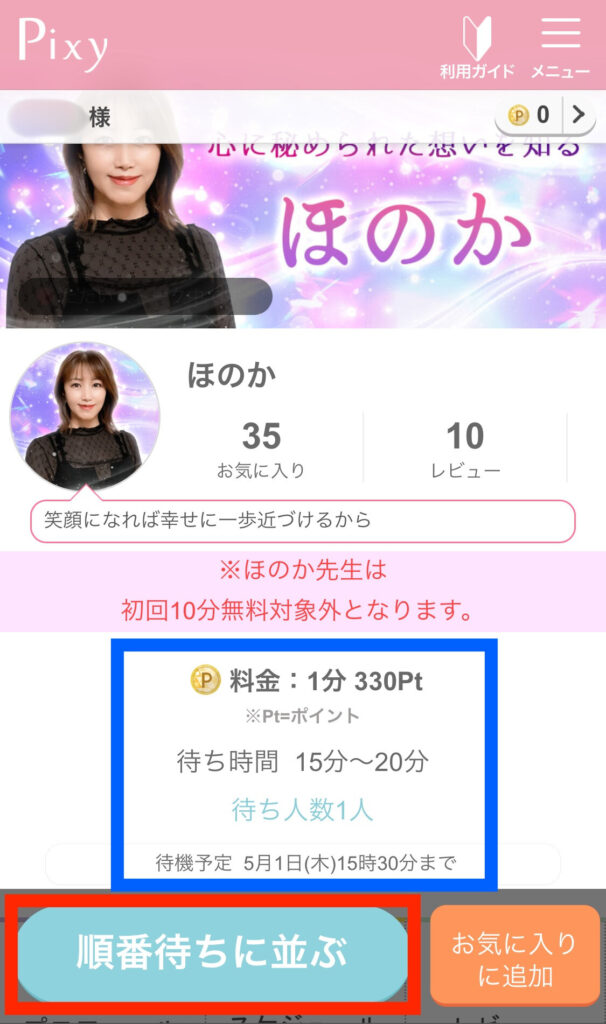The image size is (606, 1024).
Task: Tap the Pixy logo to go home
Action: click(x=63, y=45)
